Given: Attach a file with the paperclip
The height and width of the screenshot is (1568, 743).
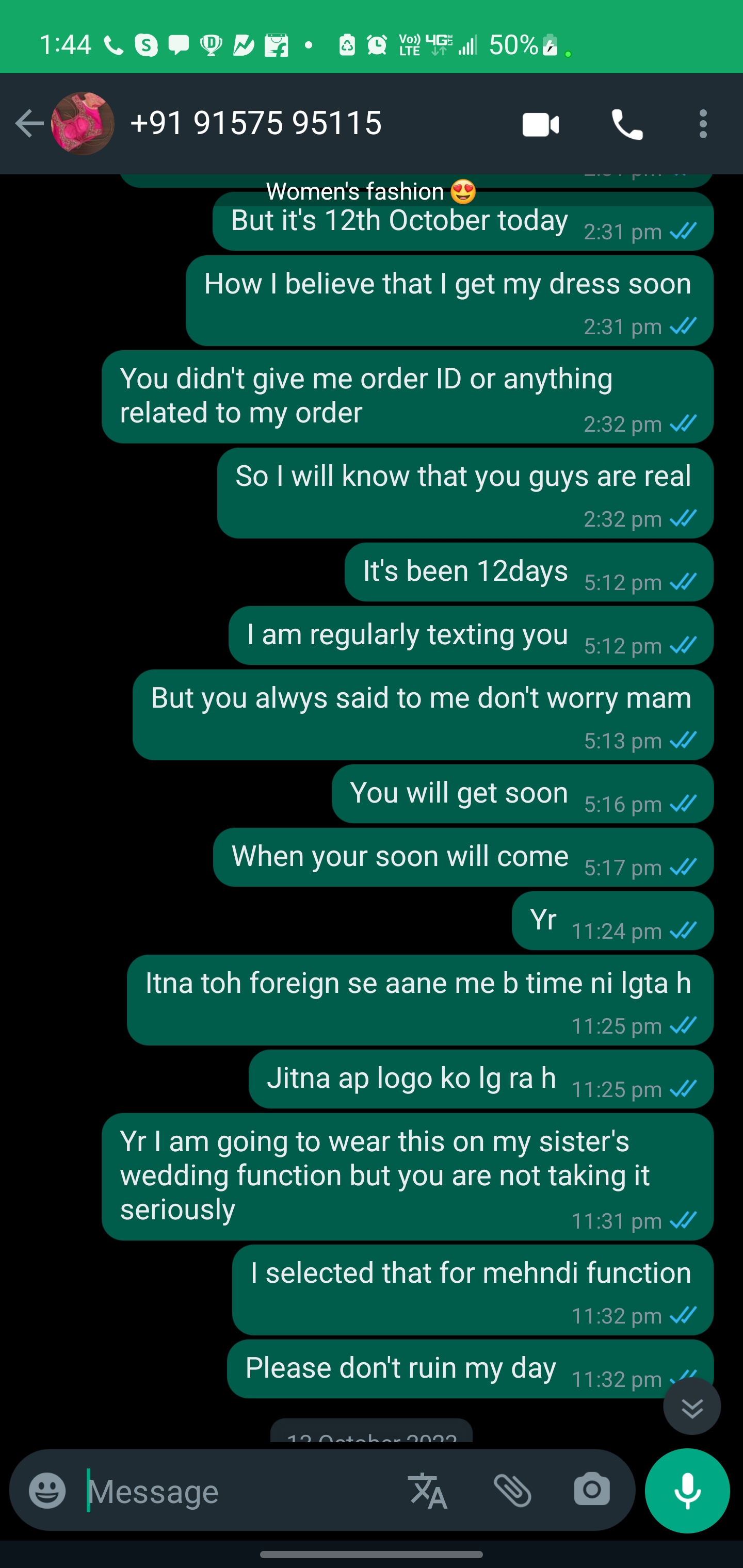Looking at the screenshot, I should 513,1491.
